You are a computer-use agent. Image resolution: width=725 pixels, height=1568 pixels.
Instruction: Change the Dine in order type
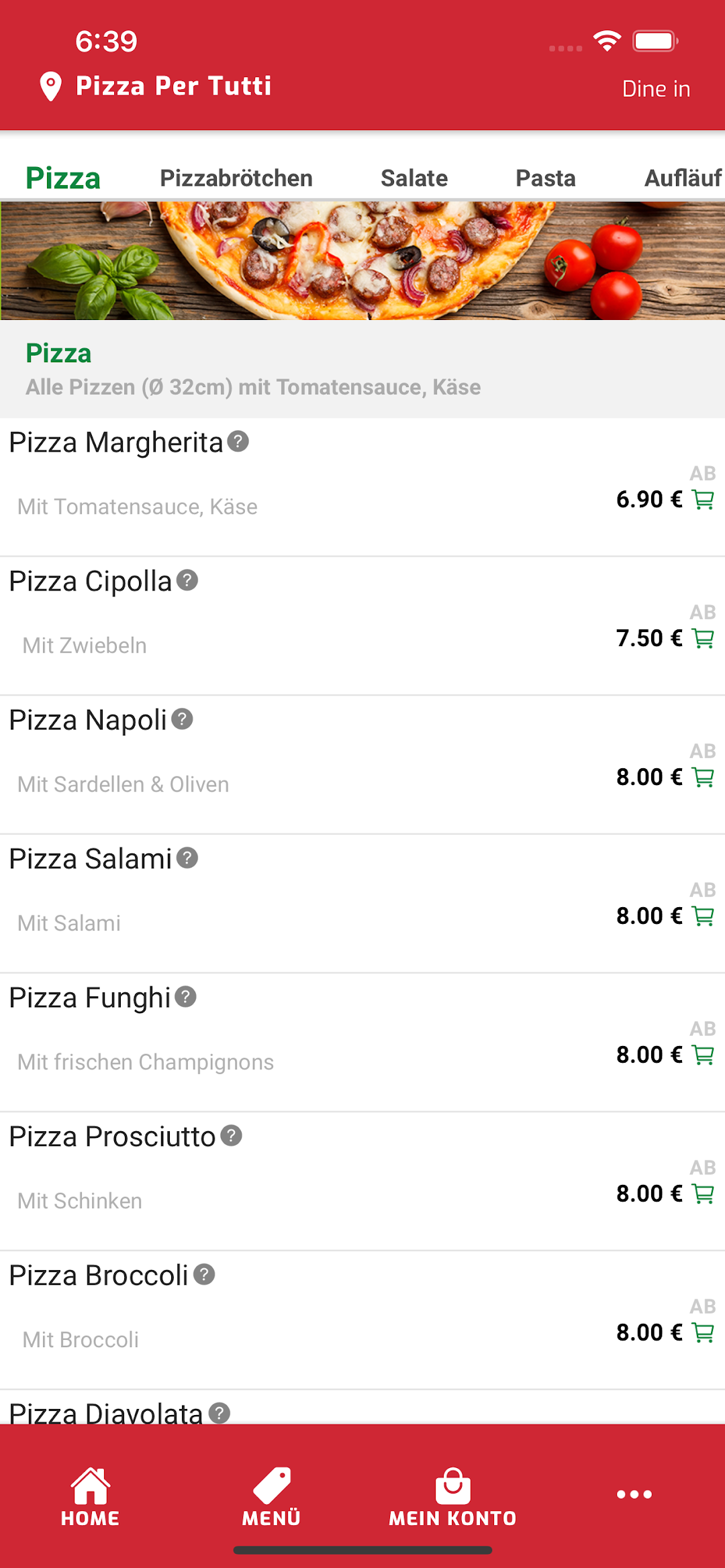click(656, 89)
